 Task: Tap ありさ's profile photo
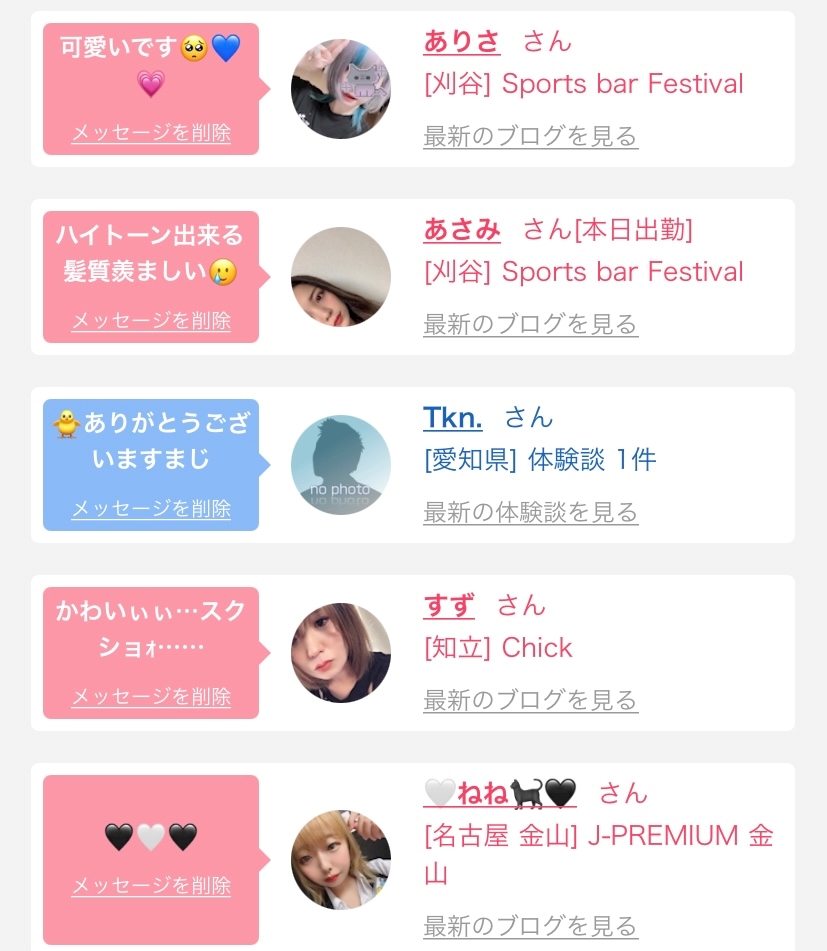click(341, 89)
